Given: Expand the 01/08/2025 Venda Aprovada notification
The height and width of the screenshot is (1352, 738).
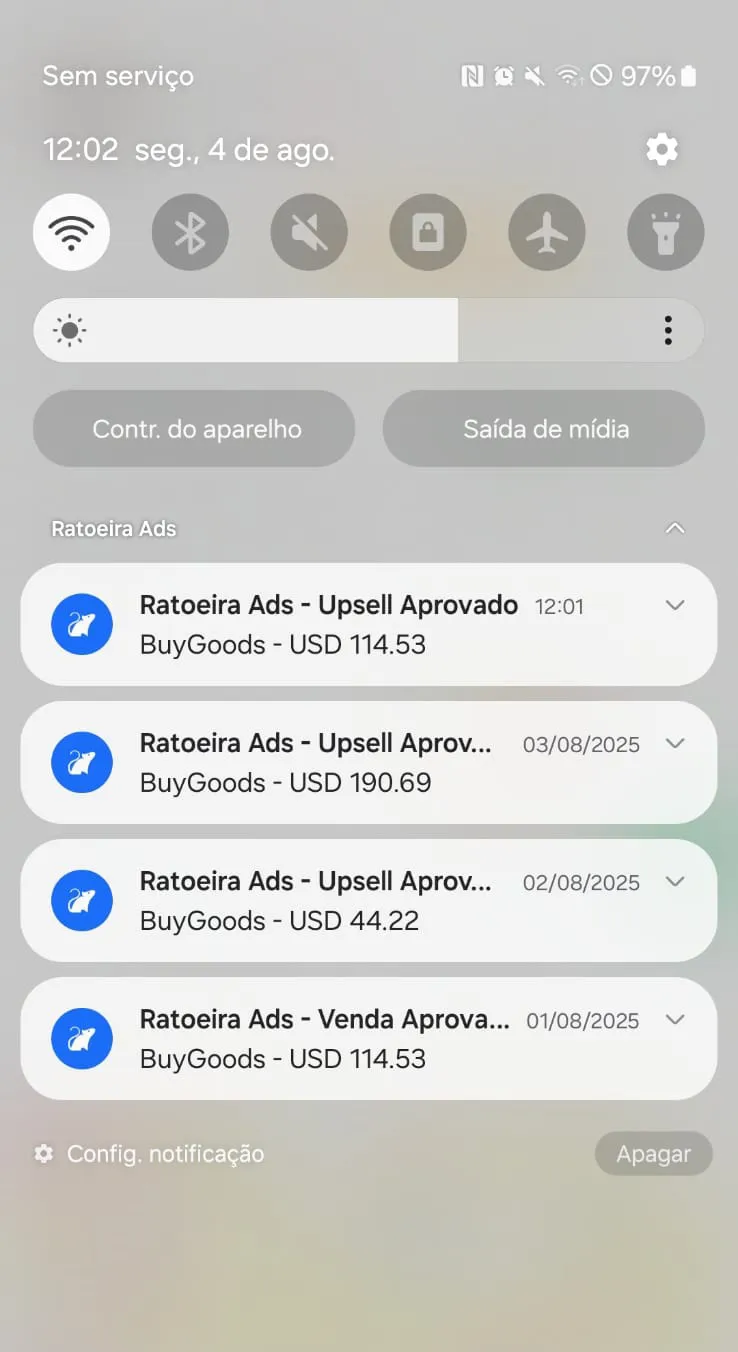Looking at the screenshot, I should [x=675, y=1019].
